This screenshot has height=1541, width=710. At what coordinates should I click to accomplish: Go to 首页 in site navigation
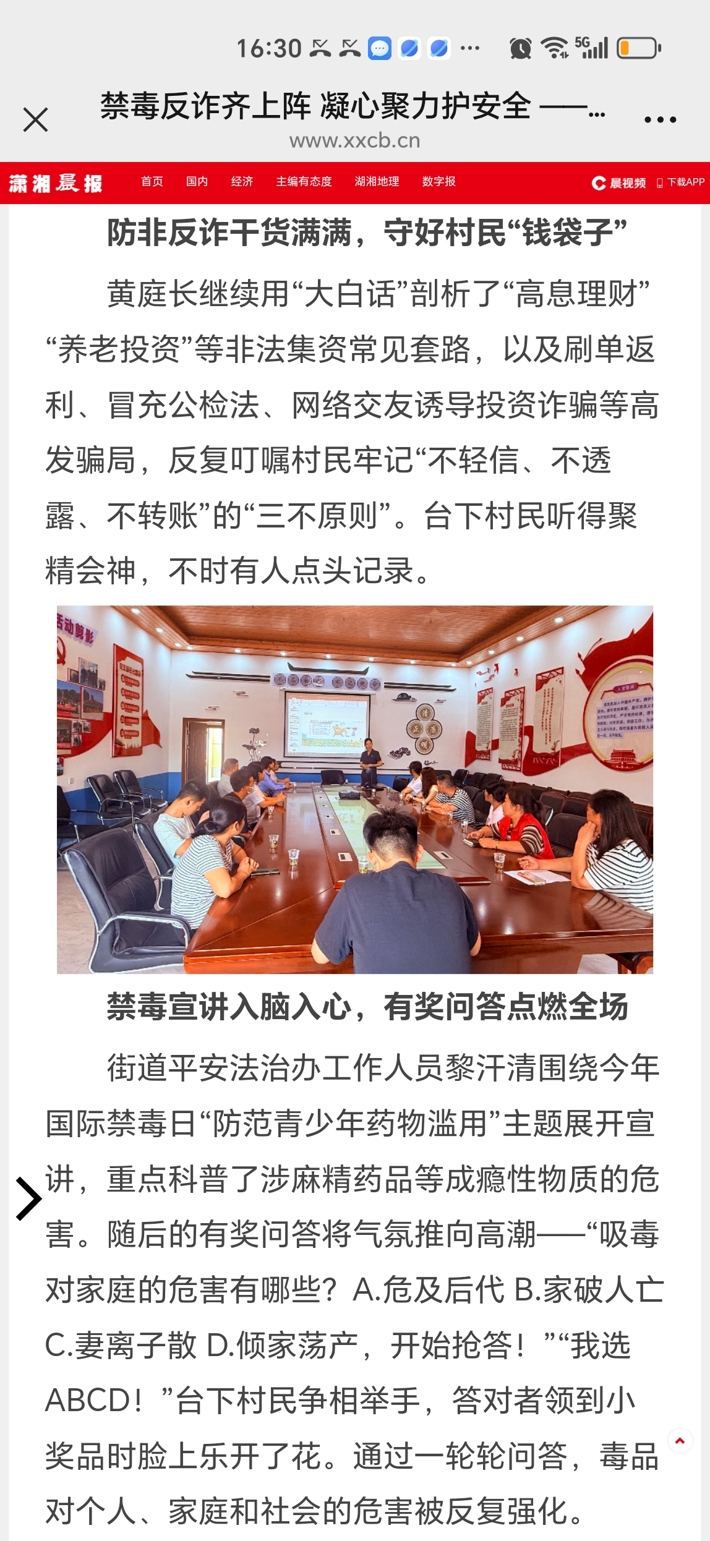point(152,182)
